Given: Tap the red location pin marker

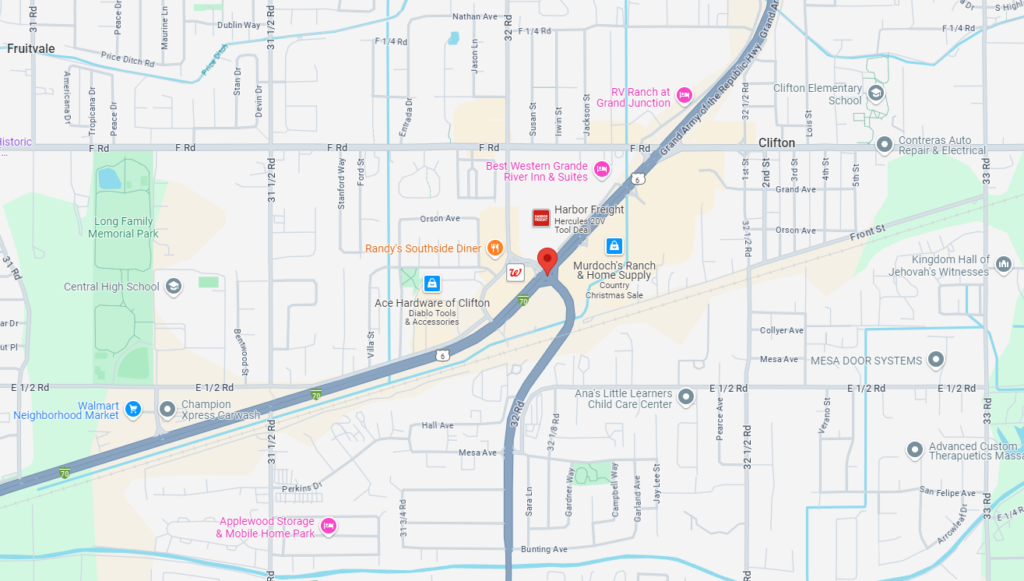Looking at the screenshot, I should coord(546,260).
